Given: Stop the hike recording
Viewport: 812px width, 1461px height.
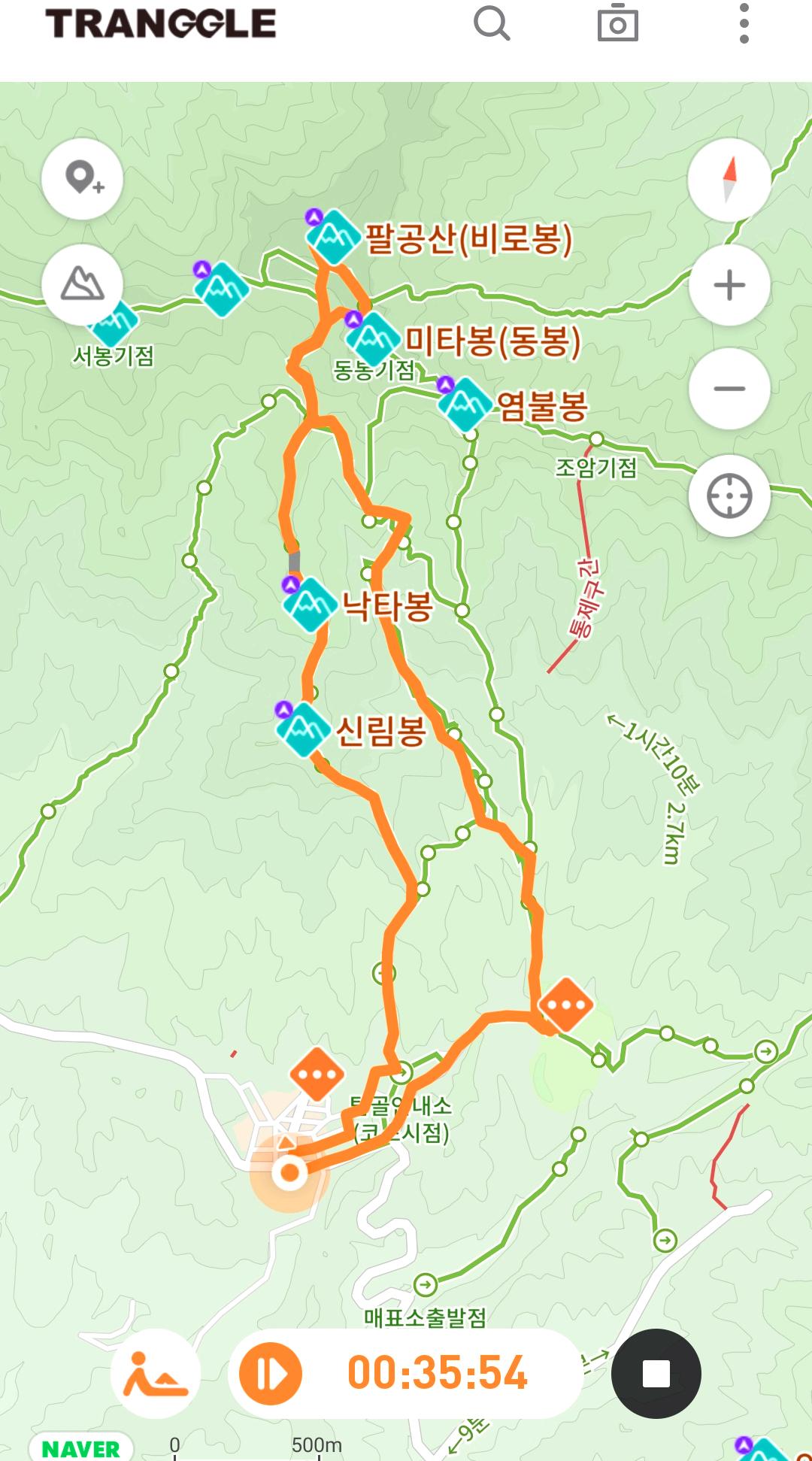Looking at the screenshot, I should point(656,1374).
